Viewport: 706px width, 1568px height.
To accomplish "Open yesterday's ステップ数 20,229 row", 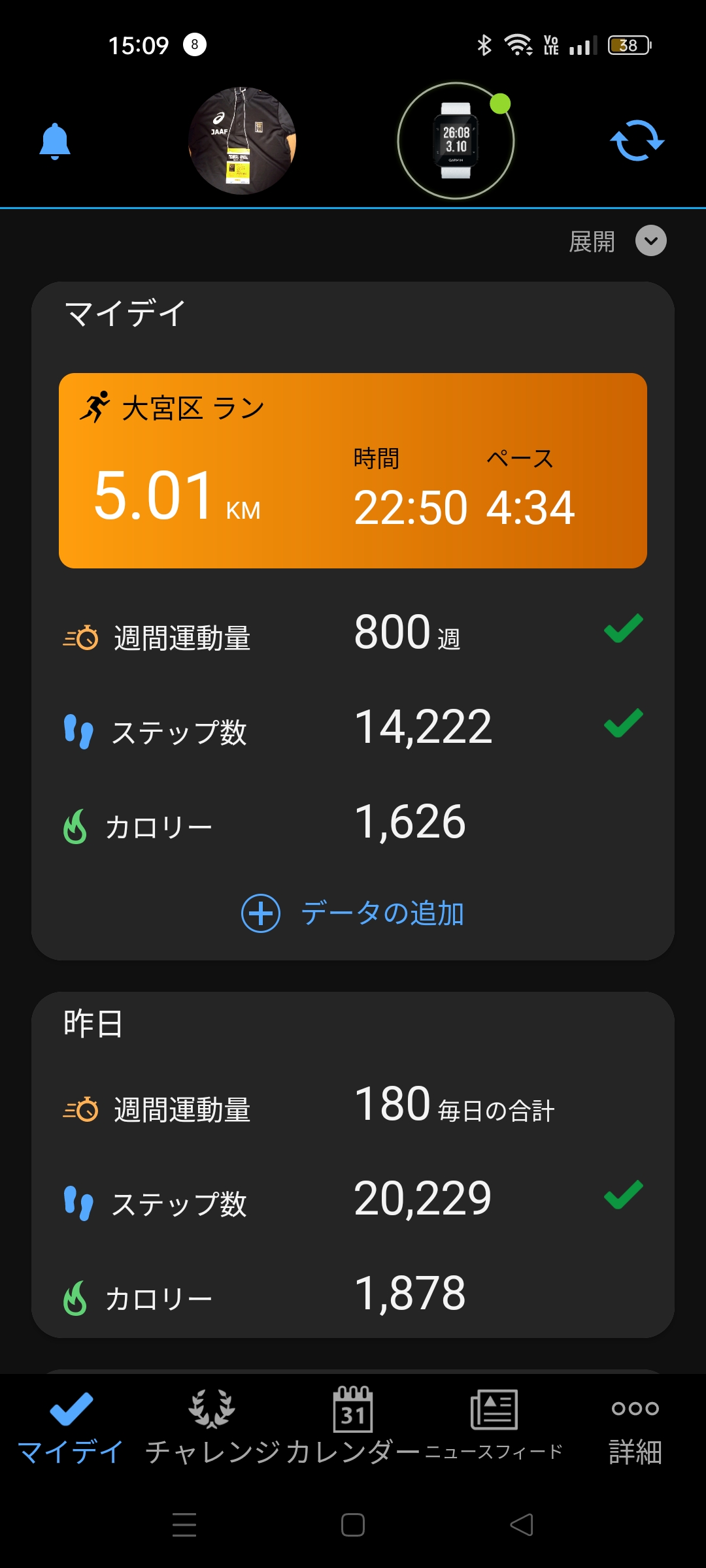I will pyautogui.click(x=353, y=1201).
